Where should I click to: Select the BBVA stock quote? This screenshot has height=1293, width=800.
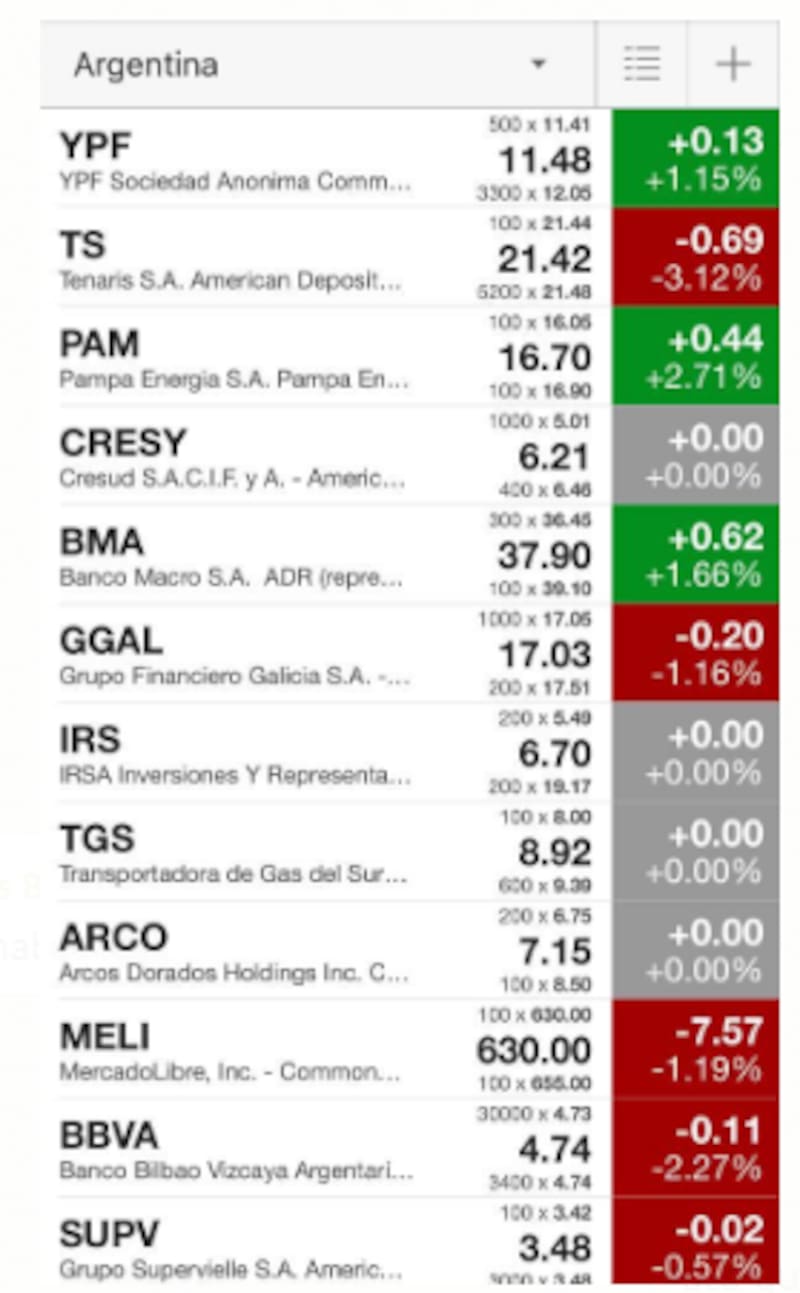pyautogui.click(x=235, y=1149)
